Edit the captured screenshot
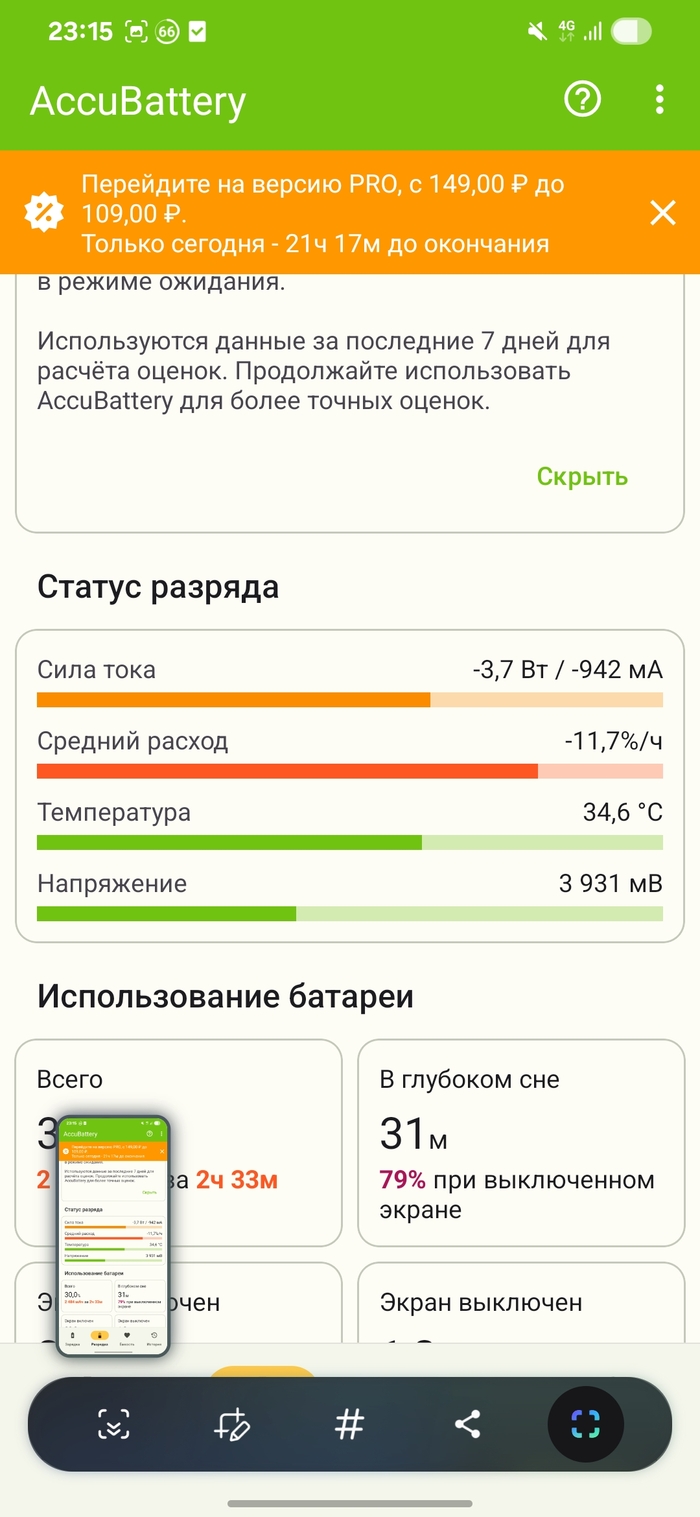Viewport: 700px width, 1517px height. [x=231, y=1424]
